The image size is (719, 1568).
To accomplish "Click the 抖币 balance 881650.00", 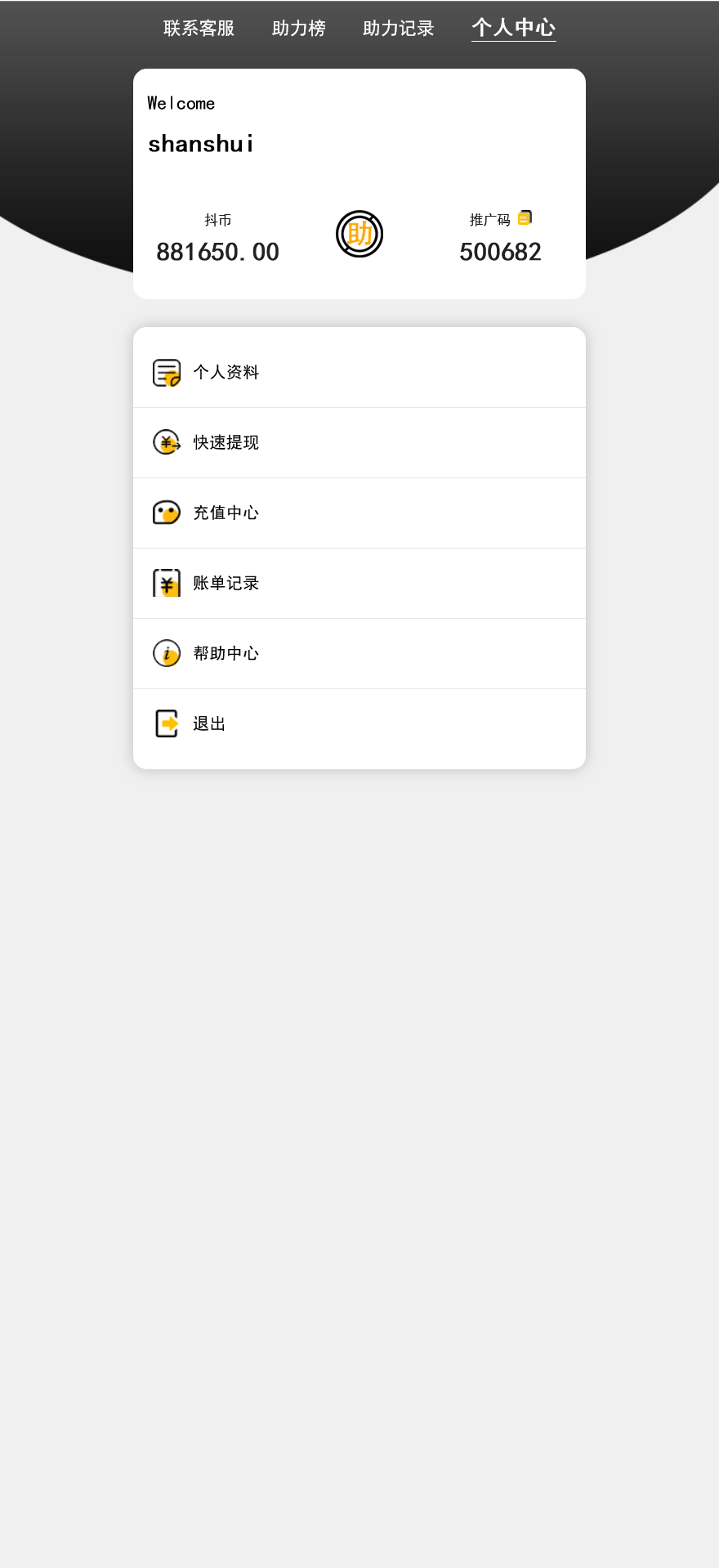I will click(x=217, y=251).
